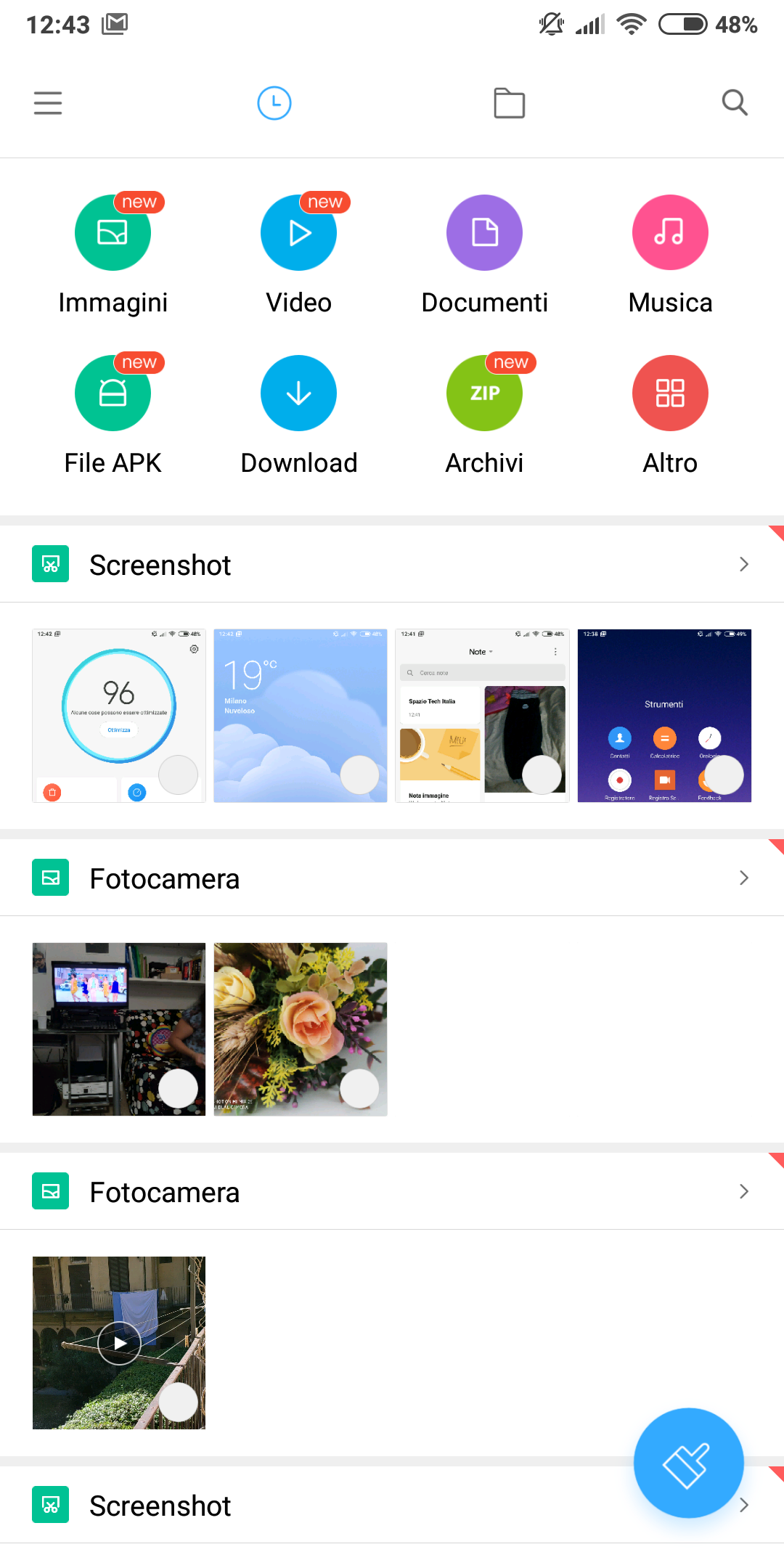Open the Altro category
Viewport: 784px width, 1568px height.
coord(670,393)
